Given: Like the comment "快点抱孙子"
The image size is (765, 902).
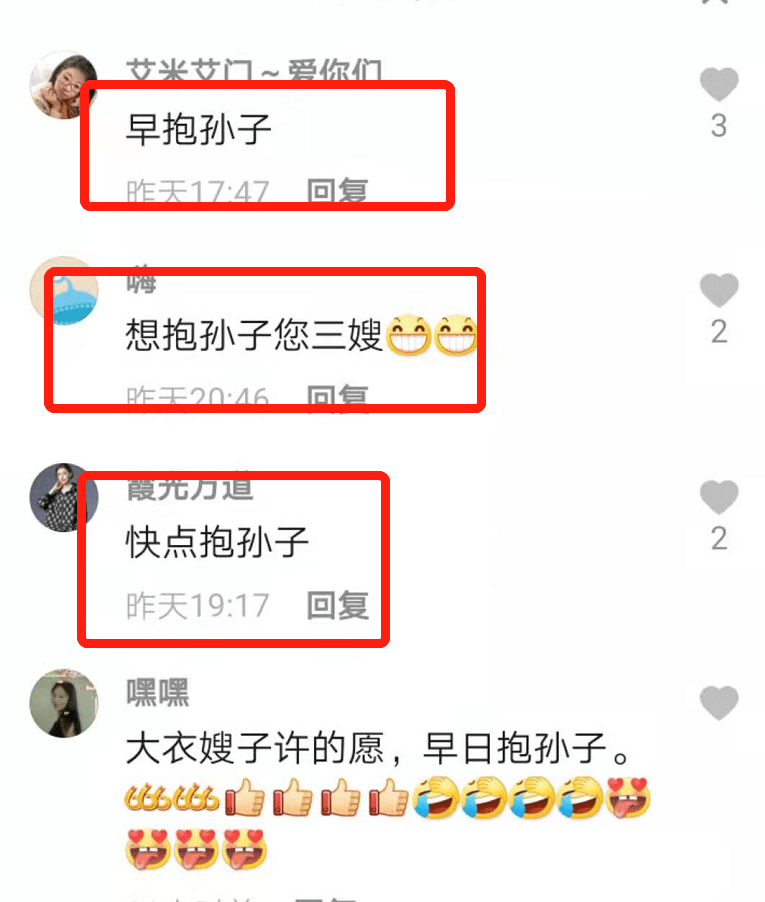Looking at the screenshot, I should point(718,497).
